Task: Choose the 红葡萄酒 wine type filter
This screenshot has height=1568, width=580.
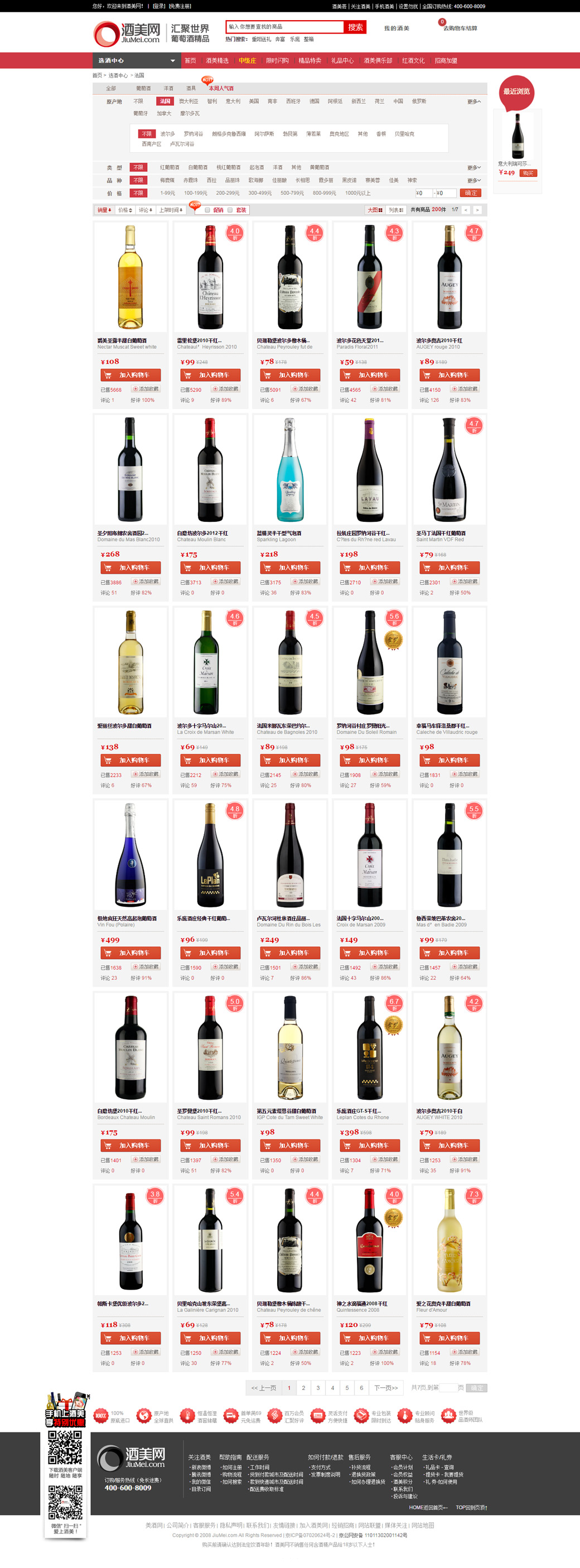Action: [169, 167]
